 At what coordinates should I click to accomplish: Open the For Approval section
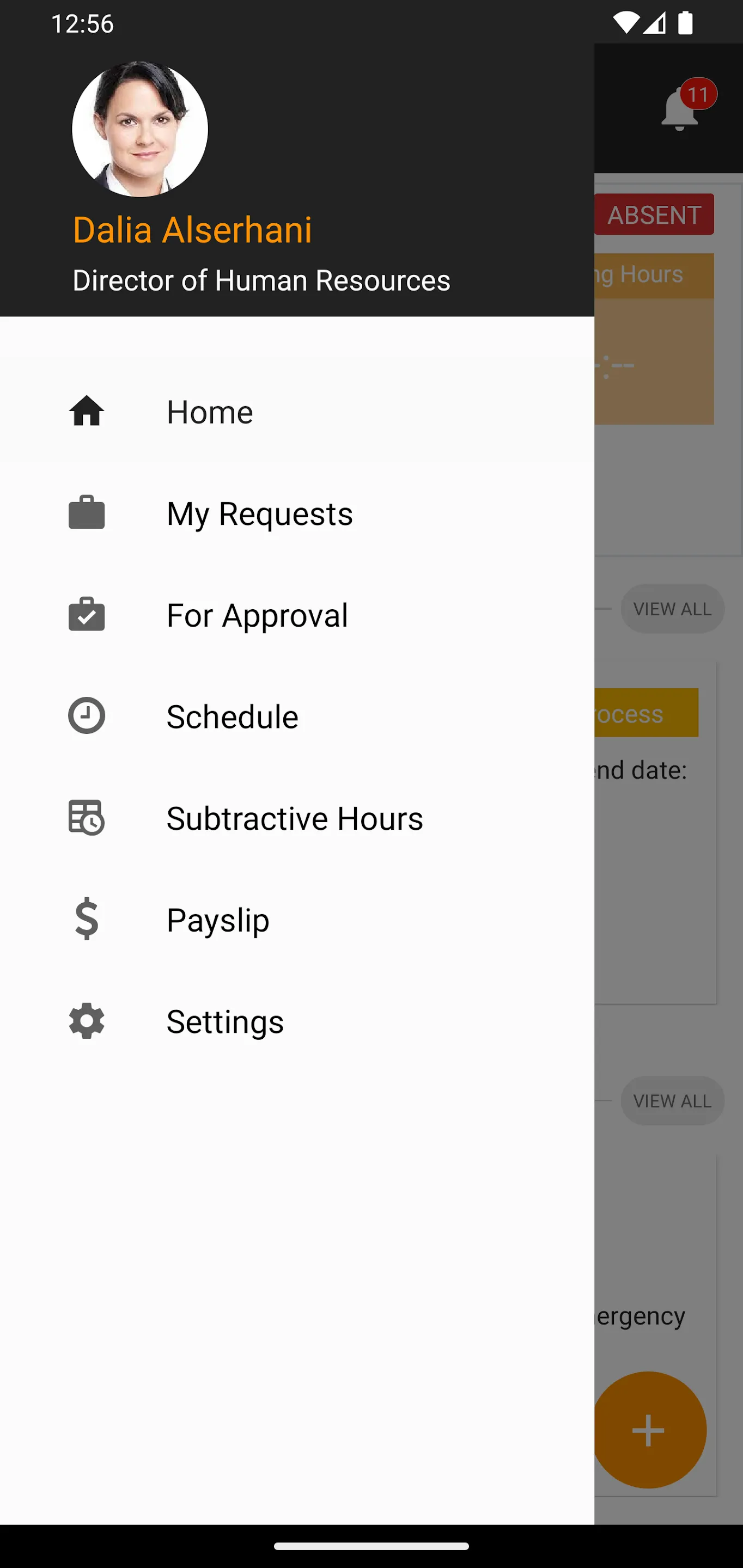tap(257, 615)
